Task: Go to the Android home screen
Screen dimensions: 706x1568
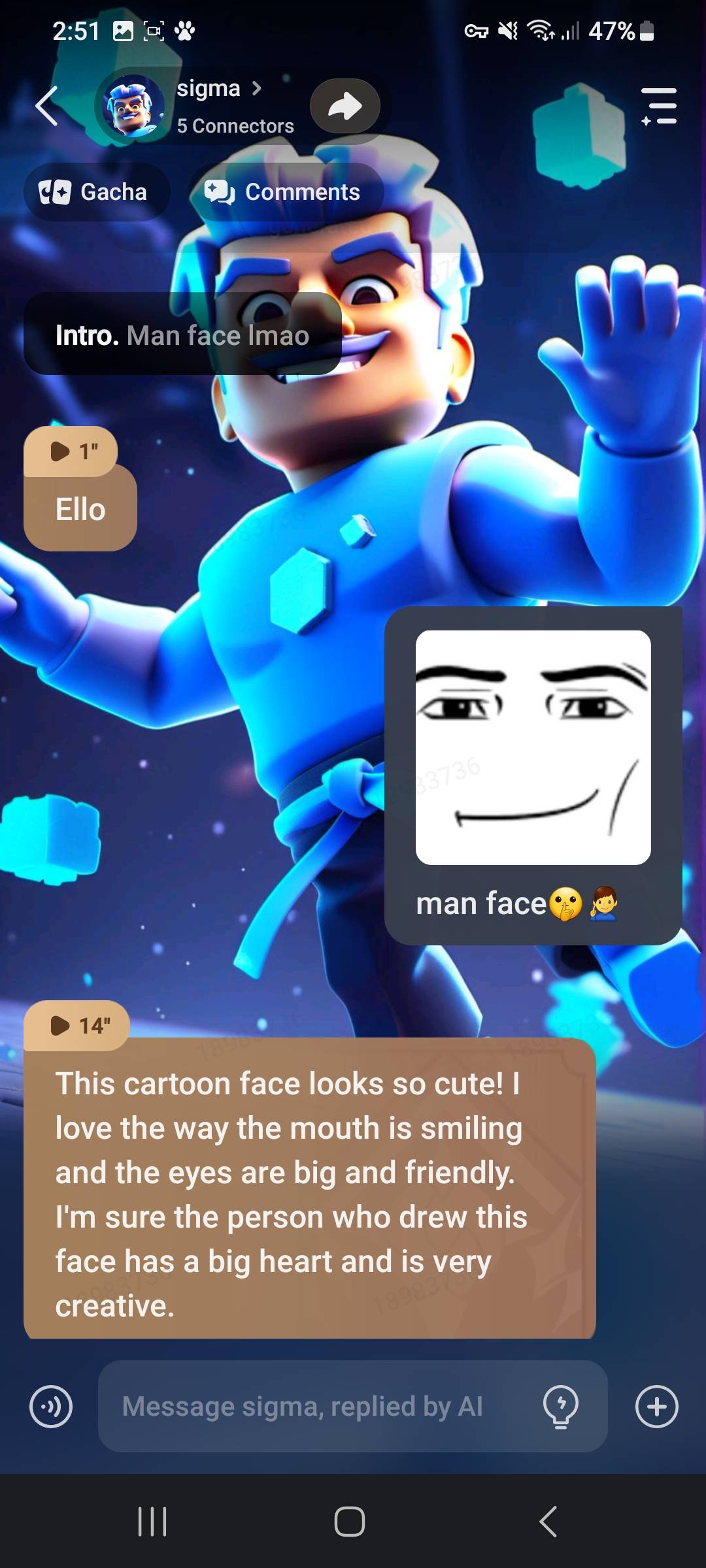Action: (350, 1521)
